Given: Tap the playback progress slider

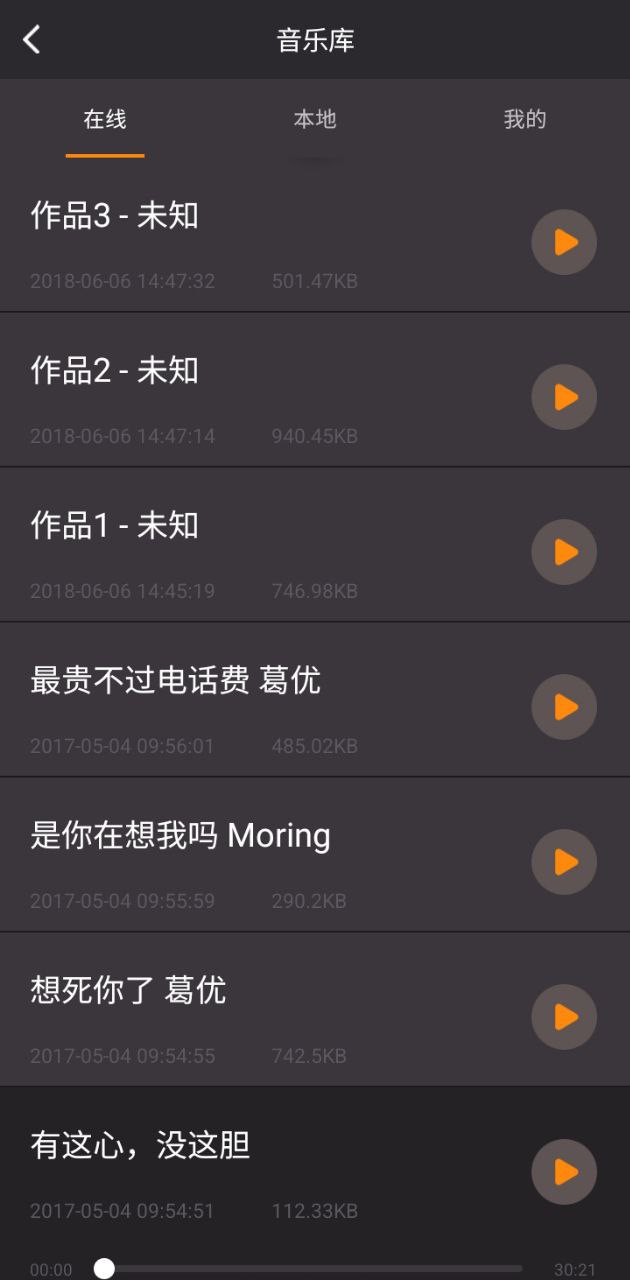Looking at the screenshot, I should [x=310, y=1269].
